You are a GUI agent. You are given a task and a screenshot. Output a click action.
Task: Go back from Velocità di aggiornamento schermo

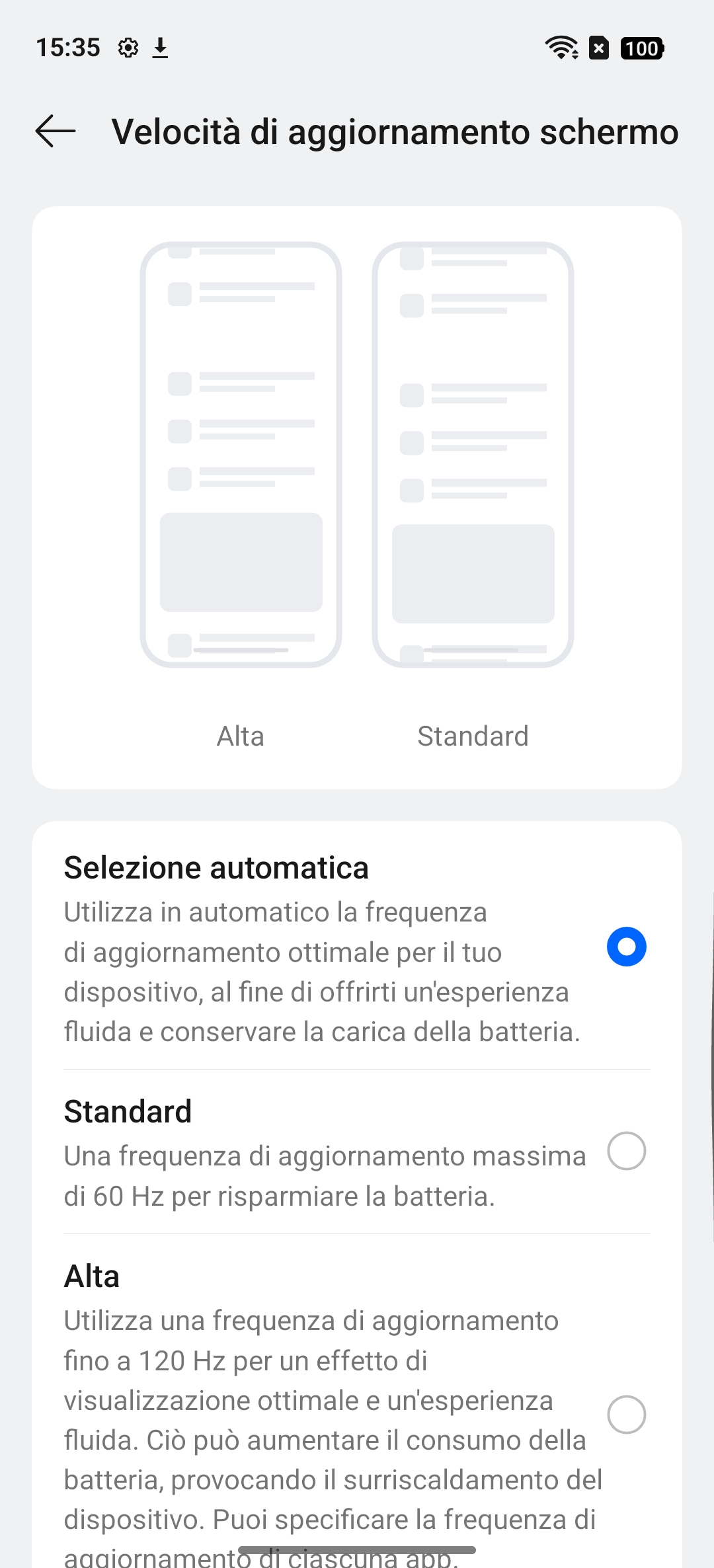click(56, 131)
